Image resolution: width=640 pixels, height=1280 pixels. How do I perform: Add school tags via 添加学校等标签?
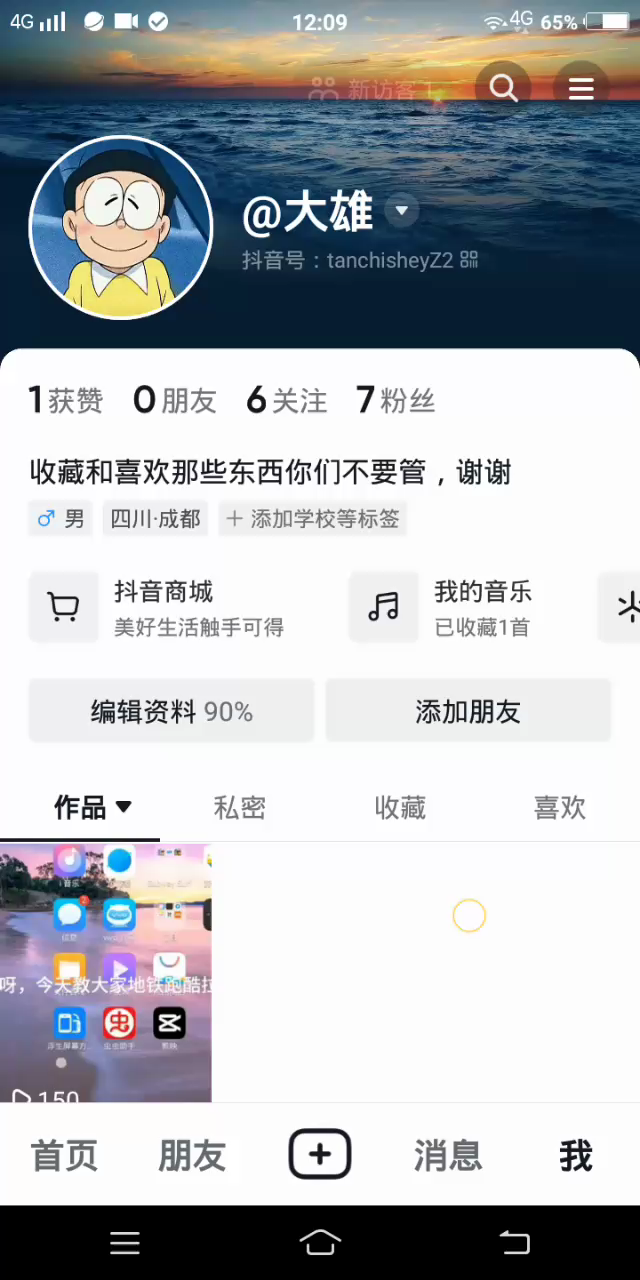[313, 519]
